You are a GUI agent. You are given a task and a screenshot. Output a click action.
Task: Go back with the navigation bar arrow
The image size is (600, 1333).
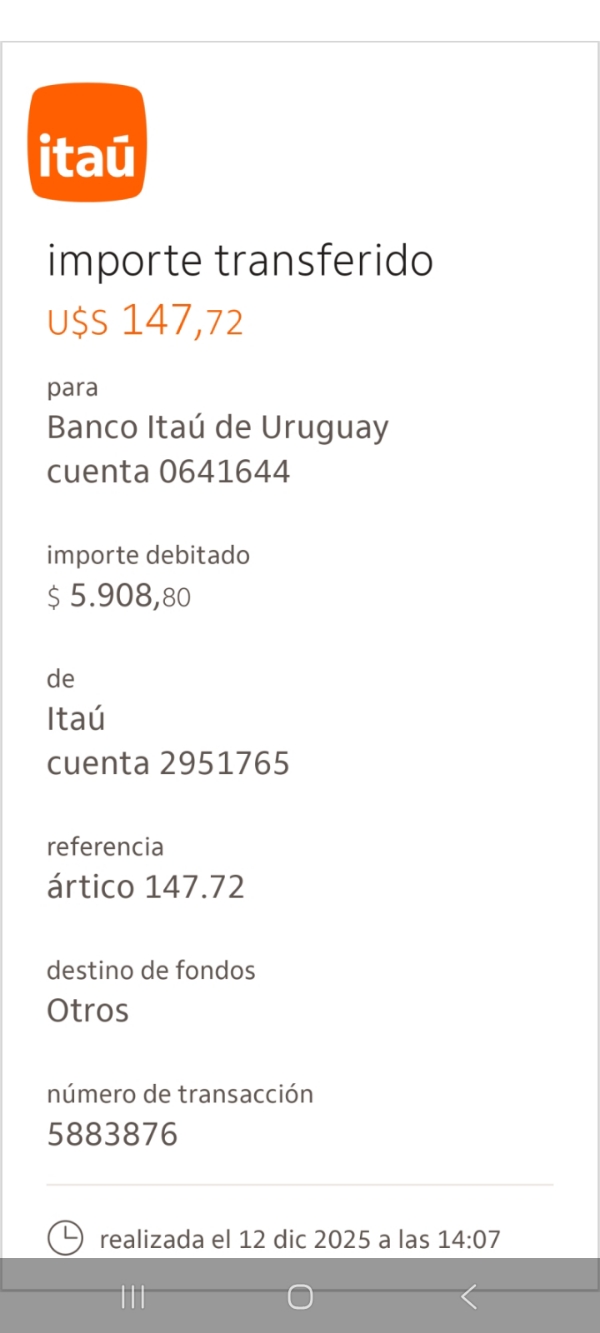click(468, 1297)
